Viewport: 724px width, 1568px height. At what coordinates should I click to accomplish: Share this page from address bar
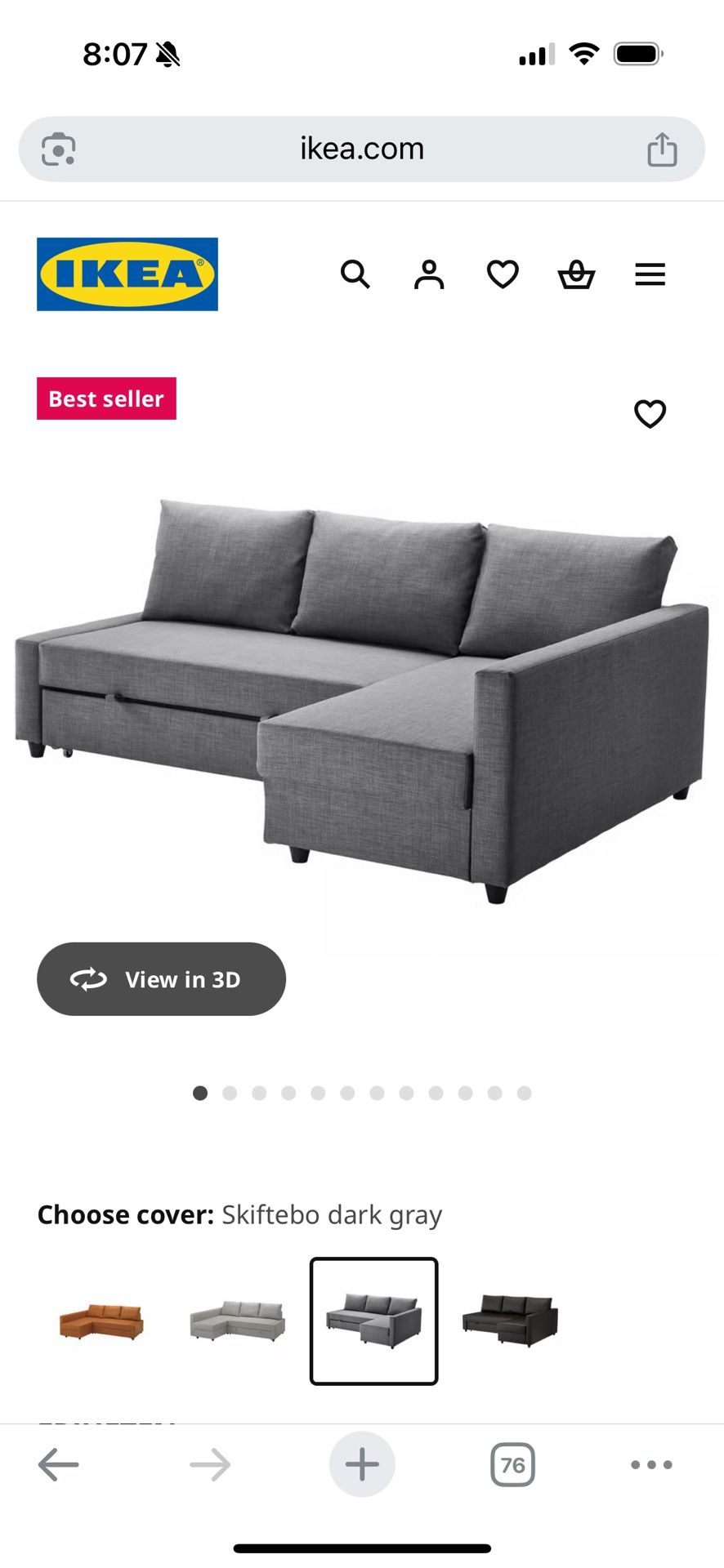coord(662,149)
